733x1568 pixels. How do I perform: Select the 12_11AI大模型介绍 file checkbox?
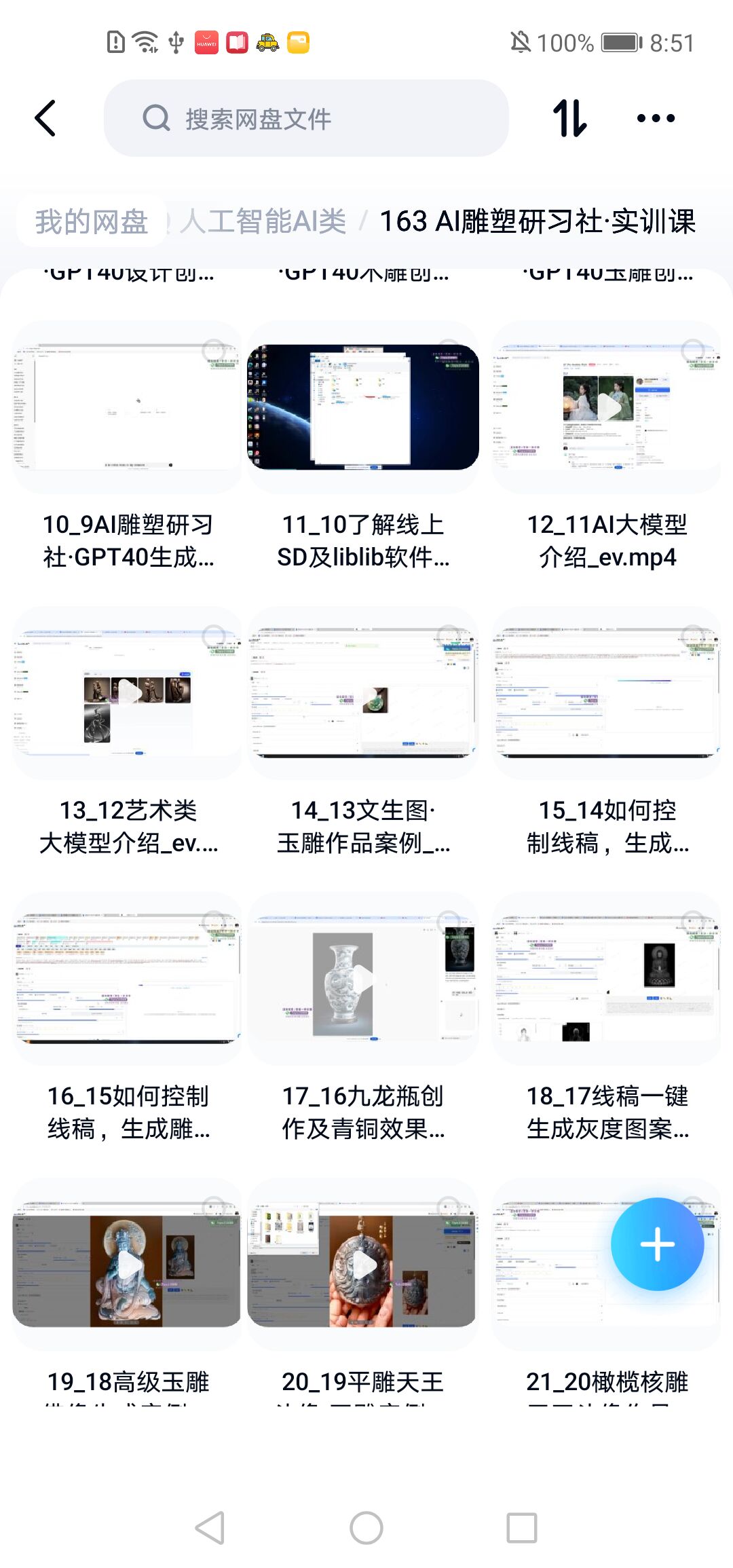coord(692,350)
